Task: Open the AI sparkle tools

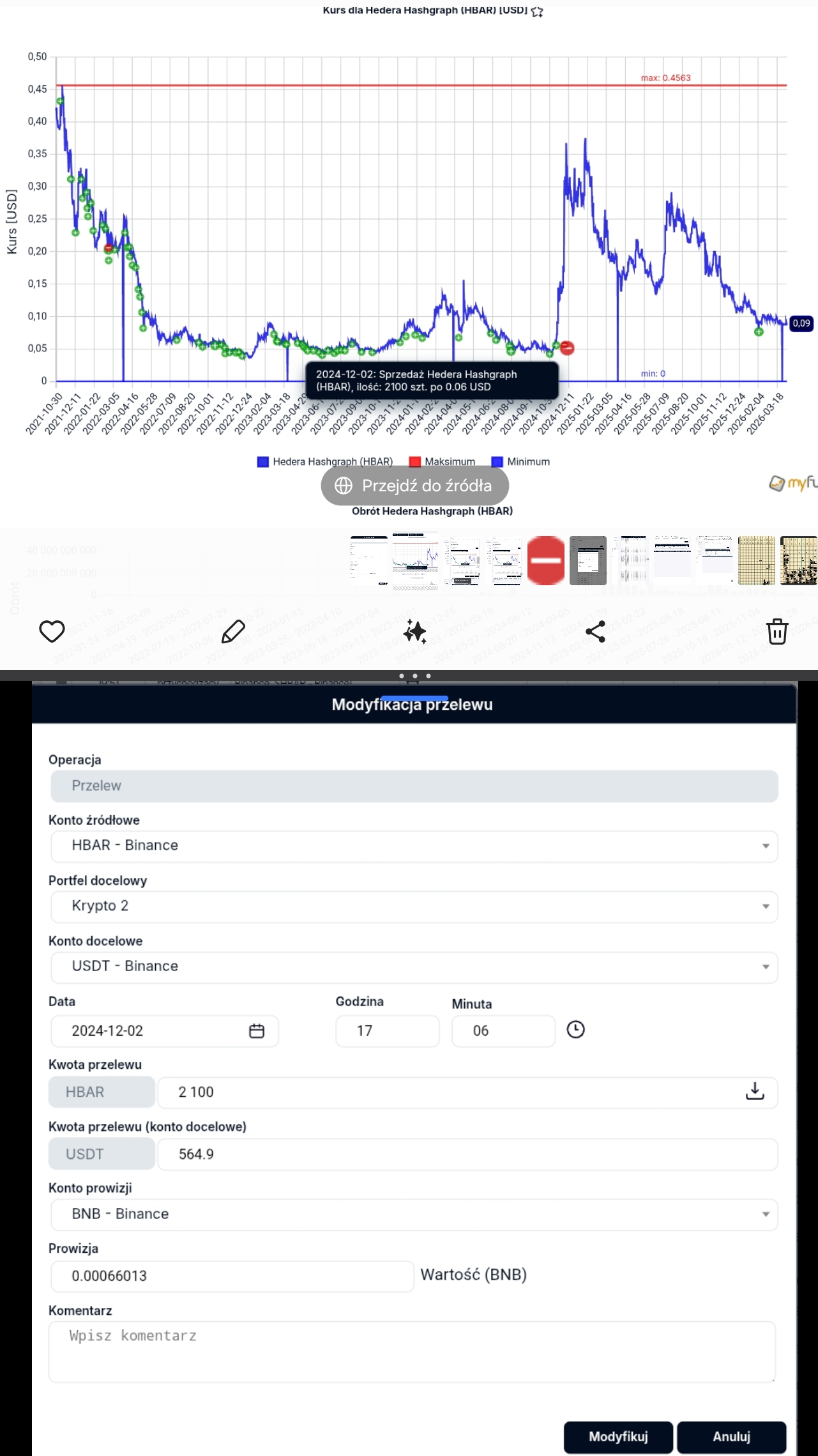Action: tap(414, 631)
